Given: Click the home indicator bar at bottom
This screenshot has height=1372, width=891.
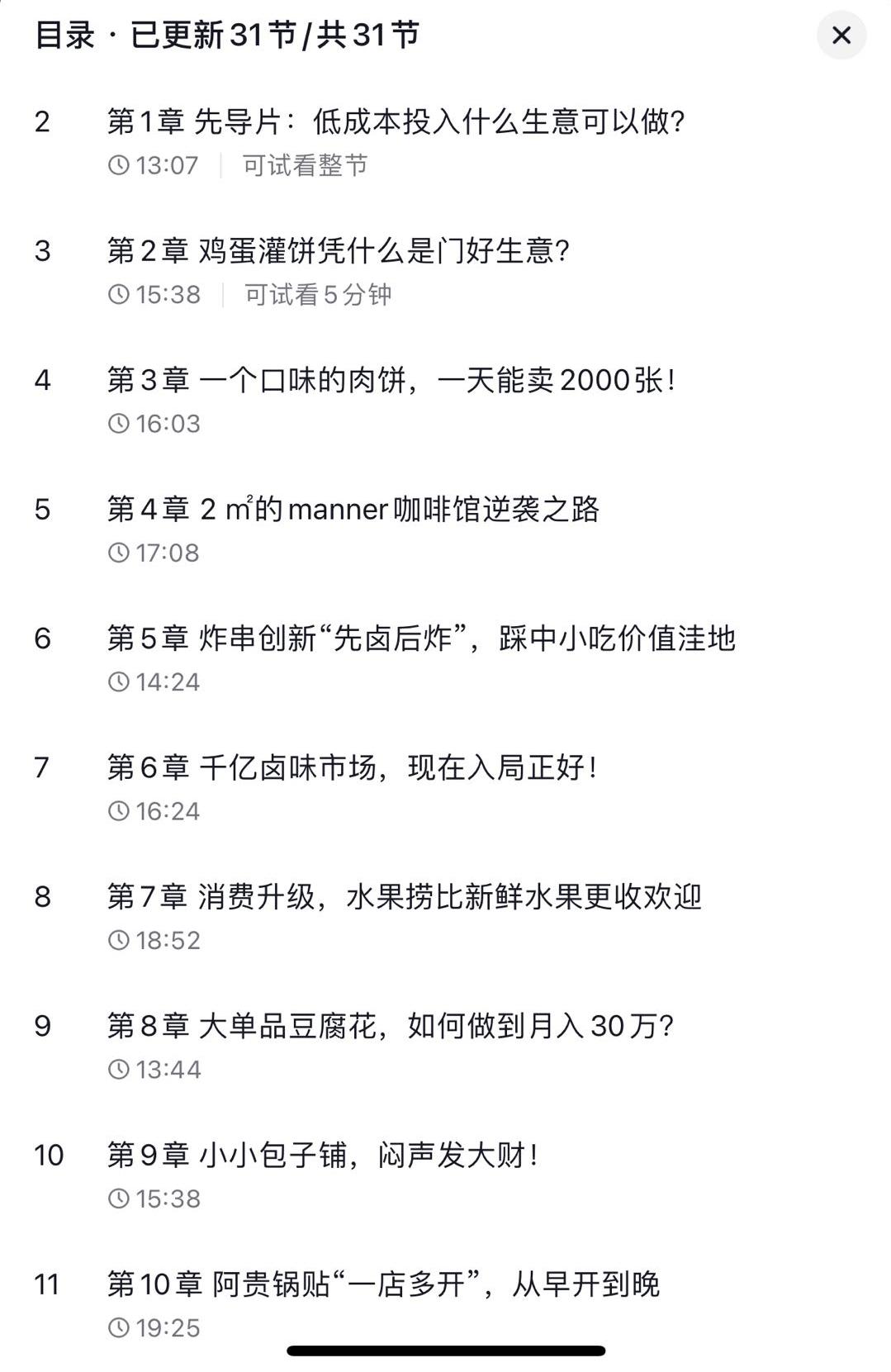Looking at the screenshot, I should click(x=445, y=1344).
